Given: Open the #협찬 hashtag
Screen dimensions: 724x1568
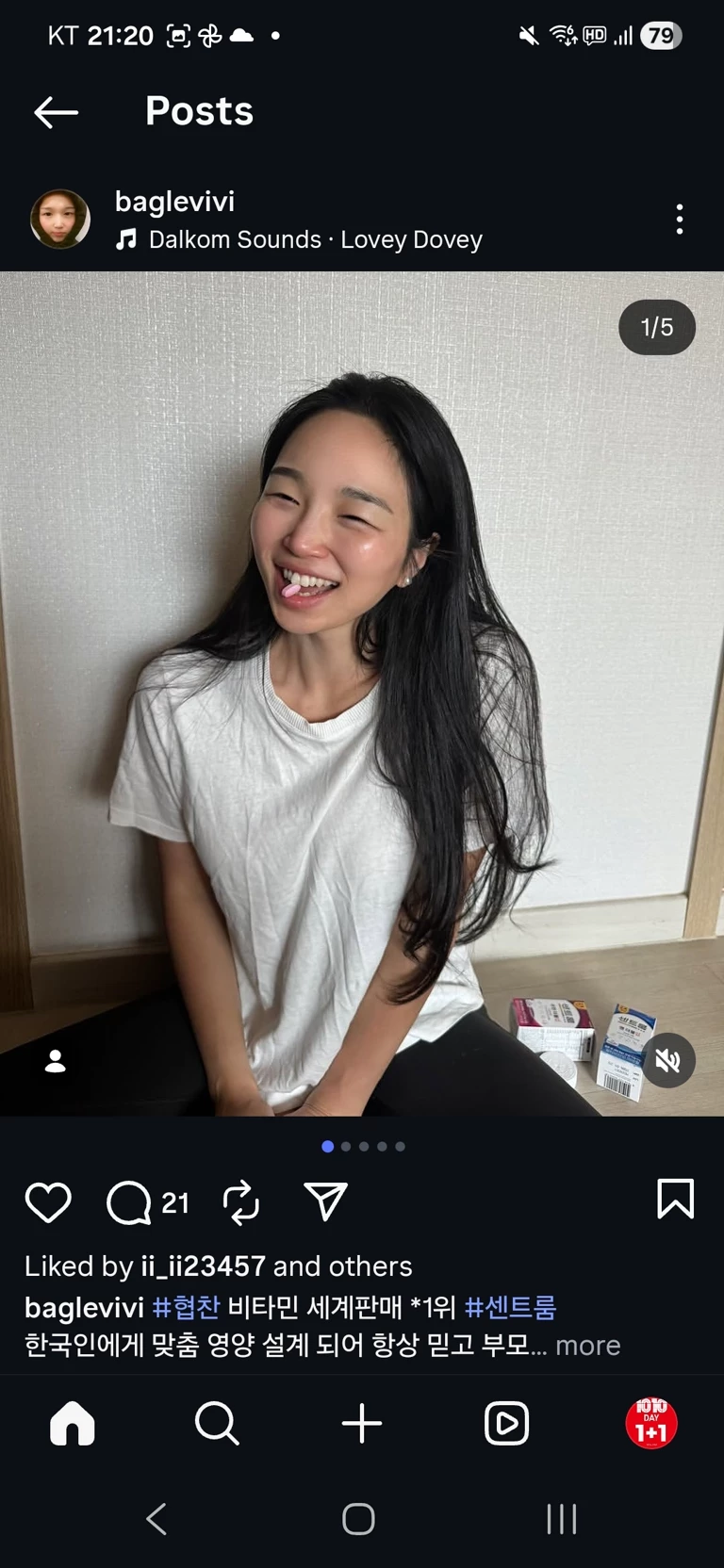Looking at the screenshot, I should coord(186,1307).
